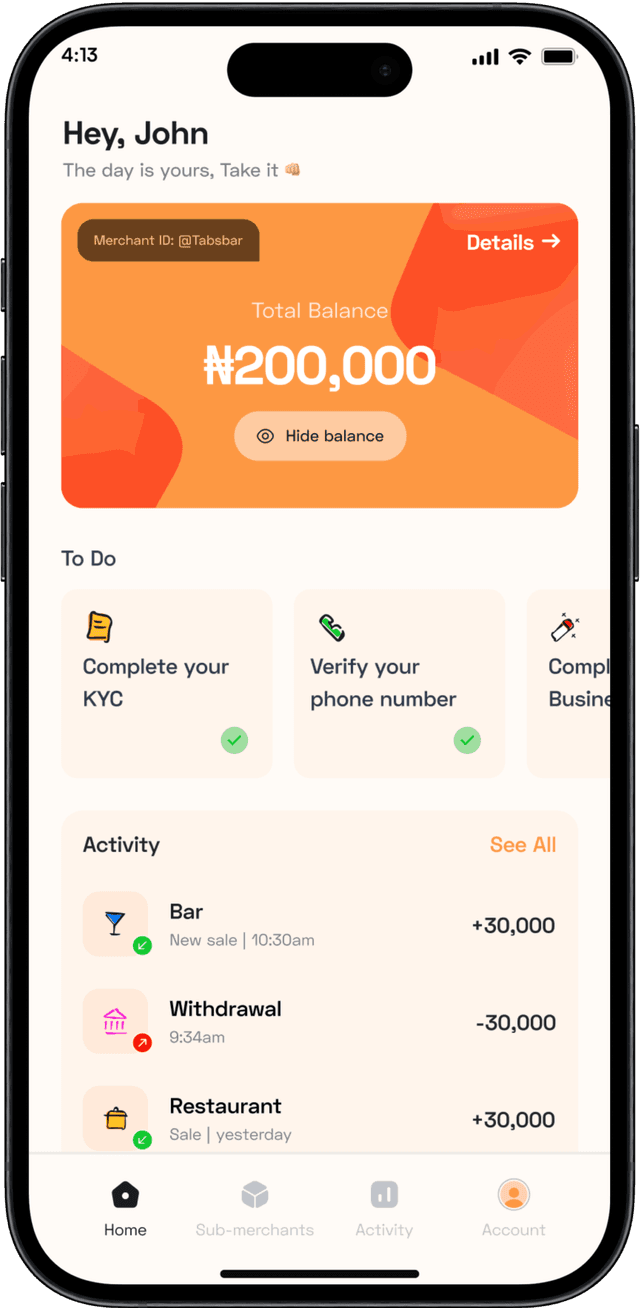This screenshot has width=640, height=1308.
Task: Open the Withdrawal transaction
Action: 319,1022
